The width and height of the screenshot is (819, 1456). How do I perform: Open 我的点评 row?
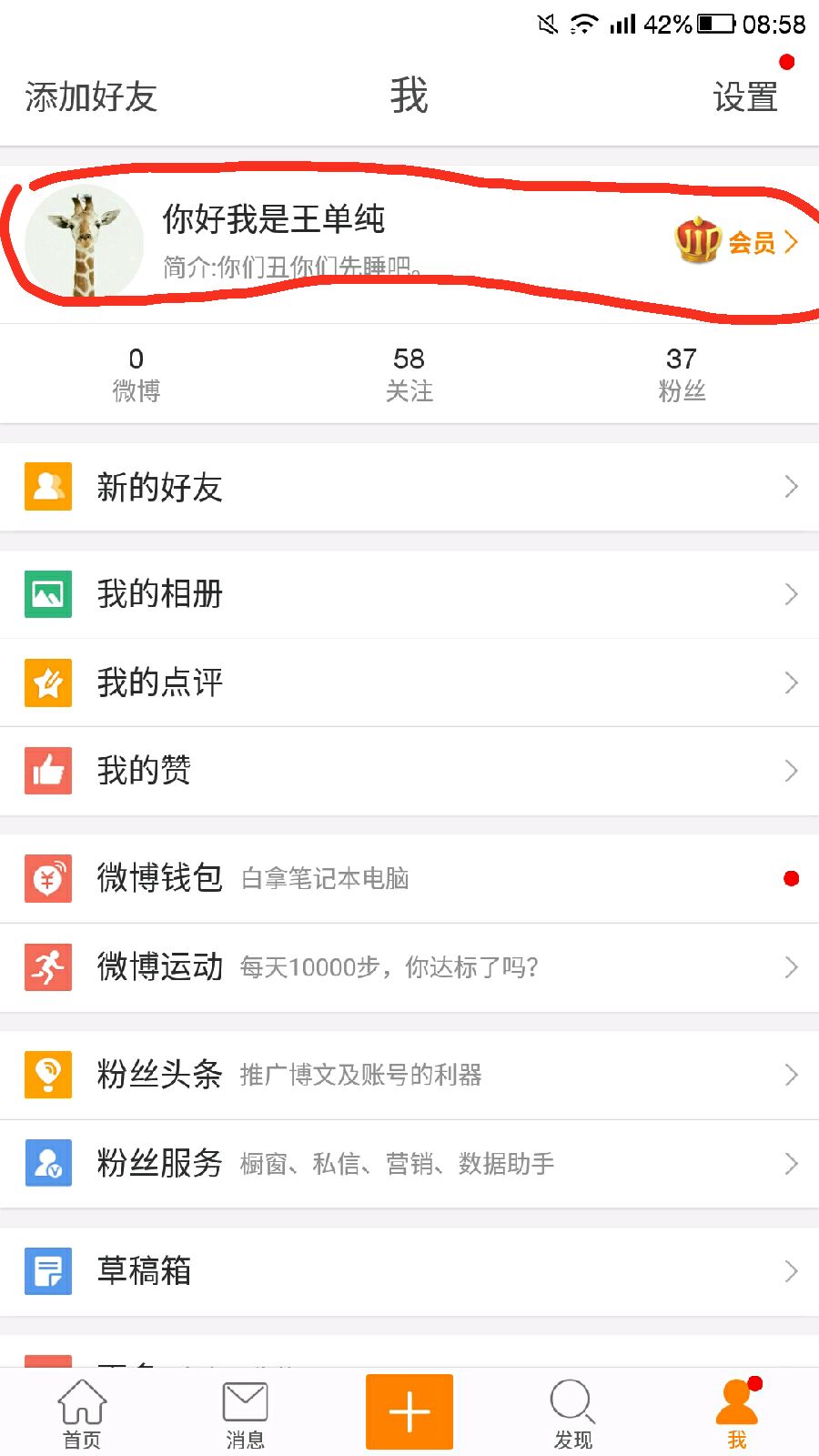tap(409, 682)
